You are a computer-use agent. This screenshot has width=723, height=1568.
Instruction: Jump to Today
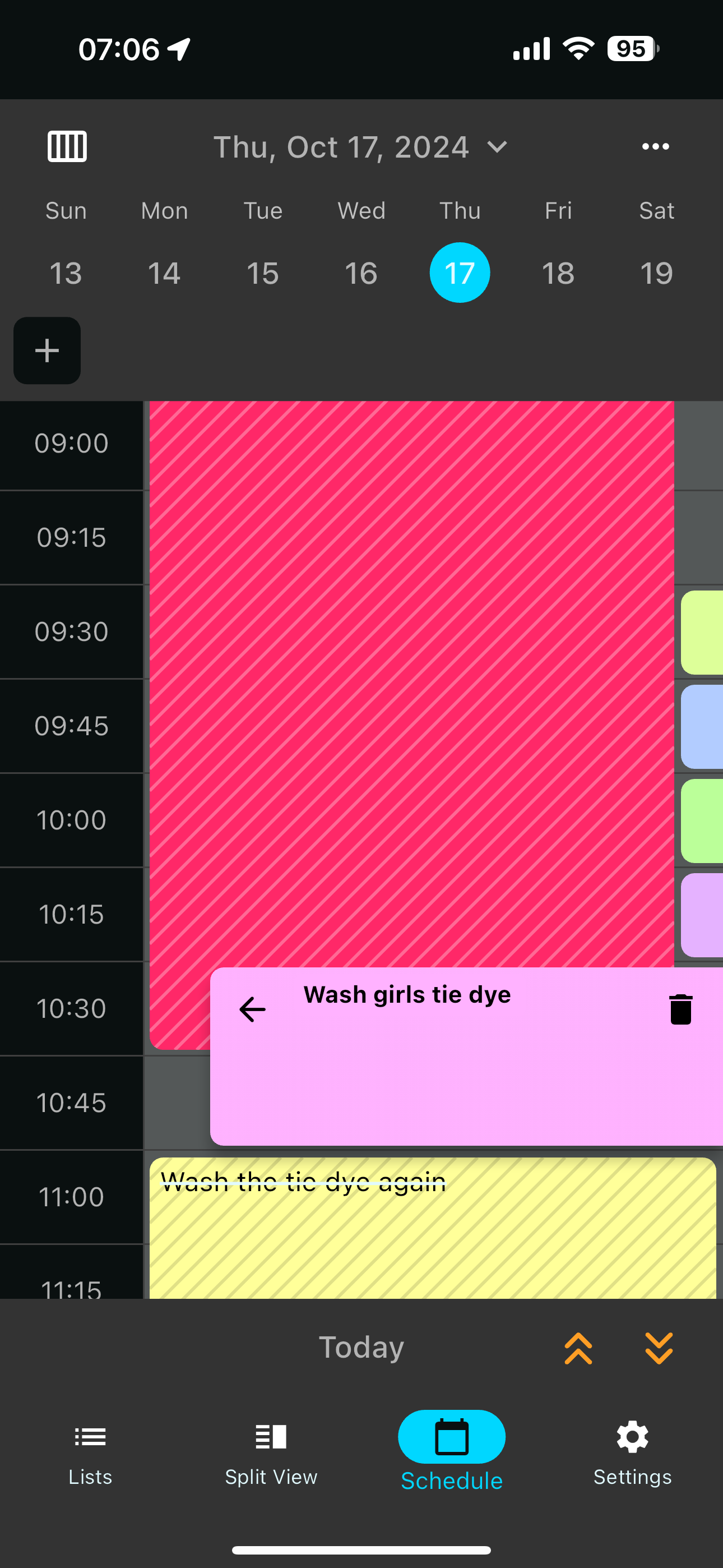[361, 1348]
